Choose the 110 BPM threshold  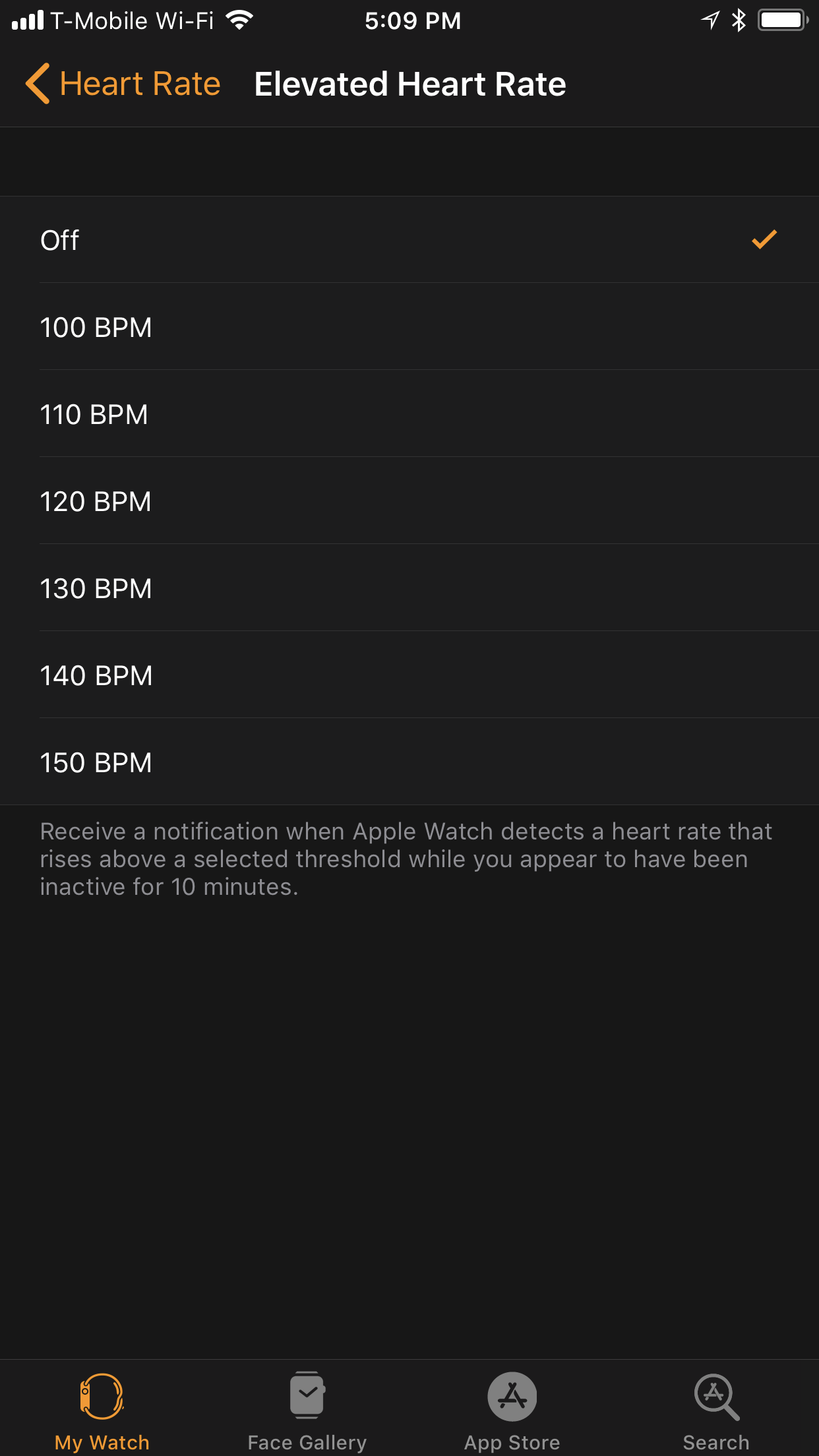click(409, 414)
